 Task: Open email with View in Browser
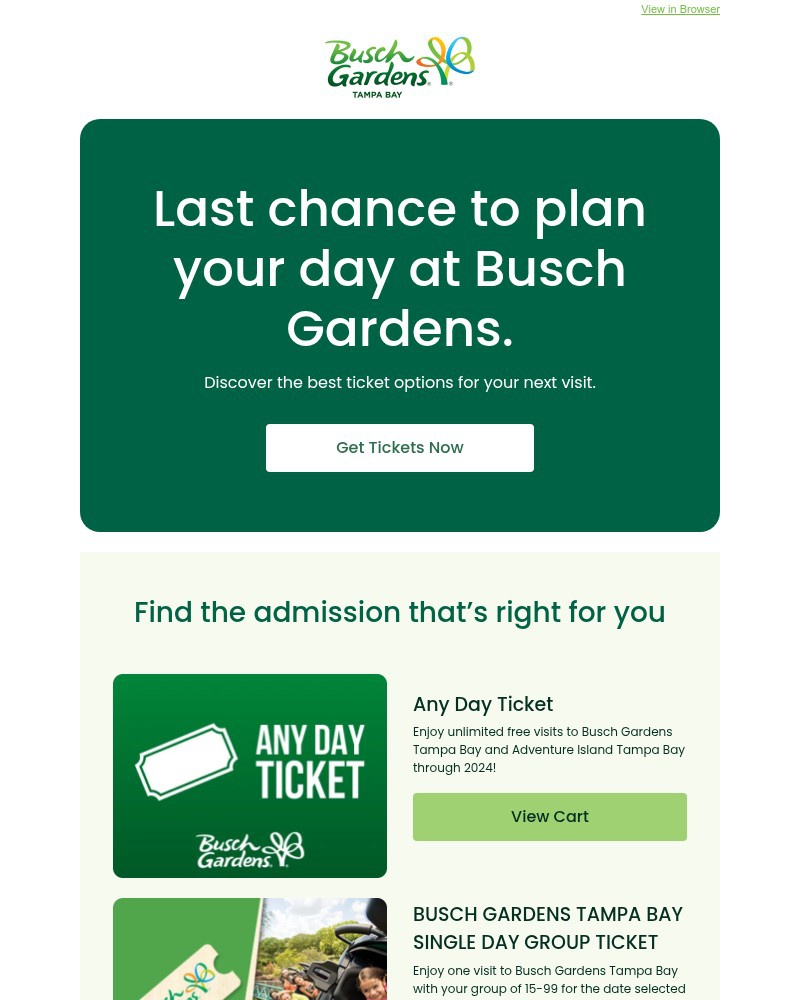pos(680,9)
